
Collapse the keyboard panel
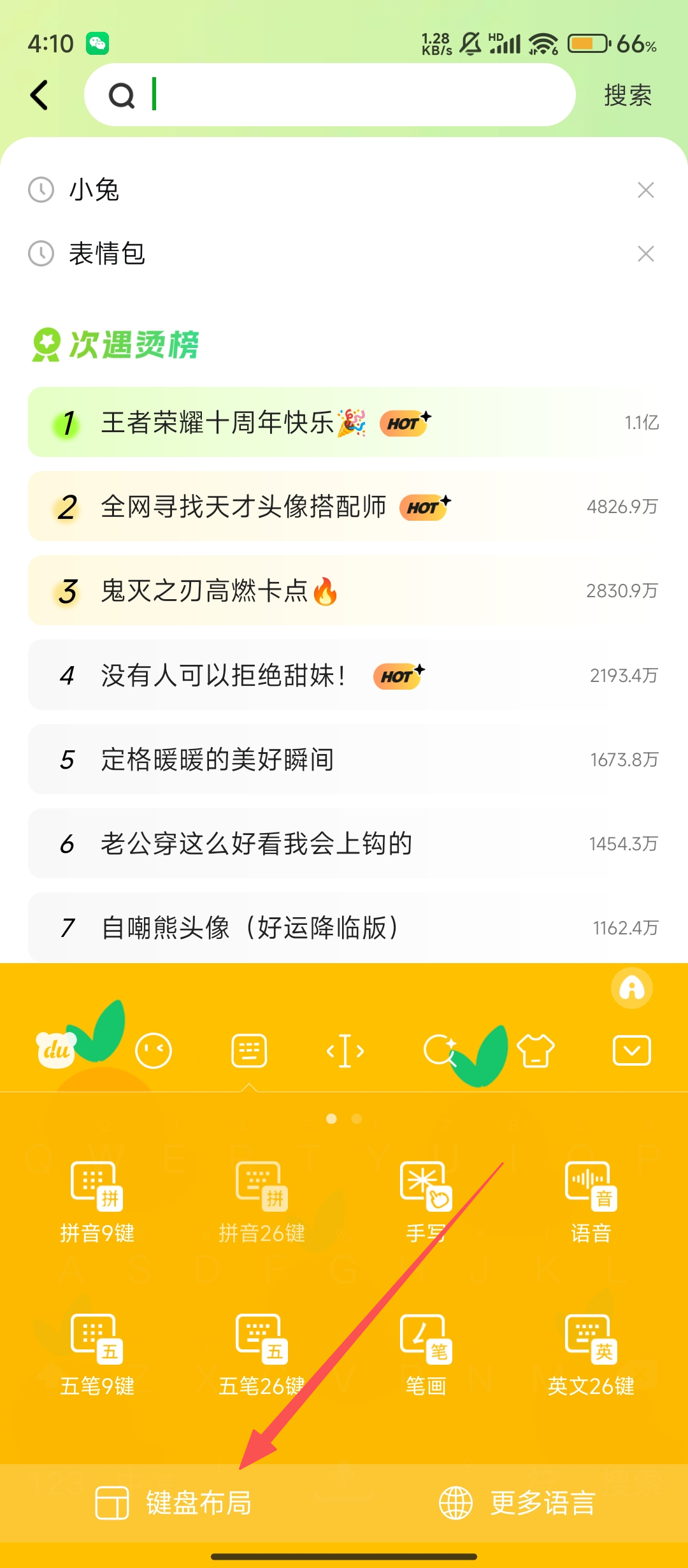tap(631, 1050)
